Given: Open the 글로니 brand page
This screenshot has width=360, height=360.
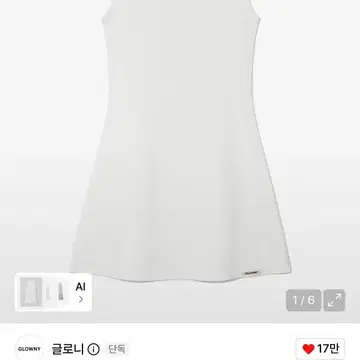Looking at the screenshot, I should point(68,349).
